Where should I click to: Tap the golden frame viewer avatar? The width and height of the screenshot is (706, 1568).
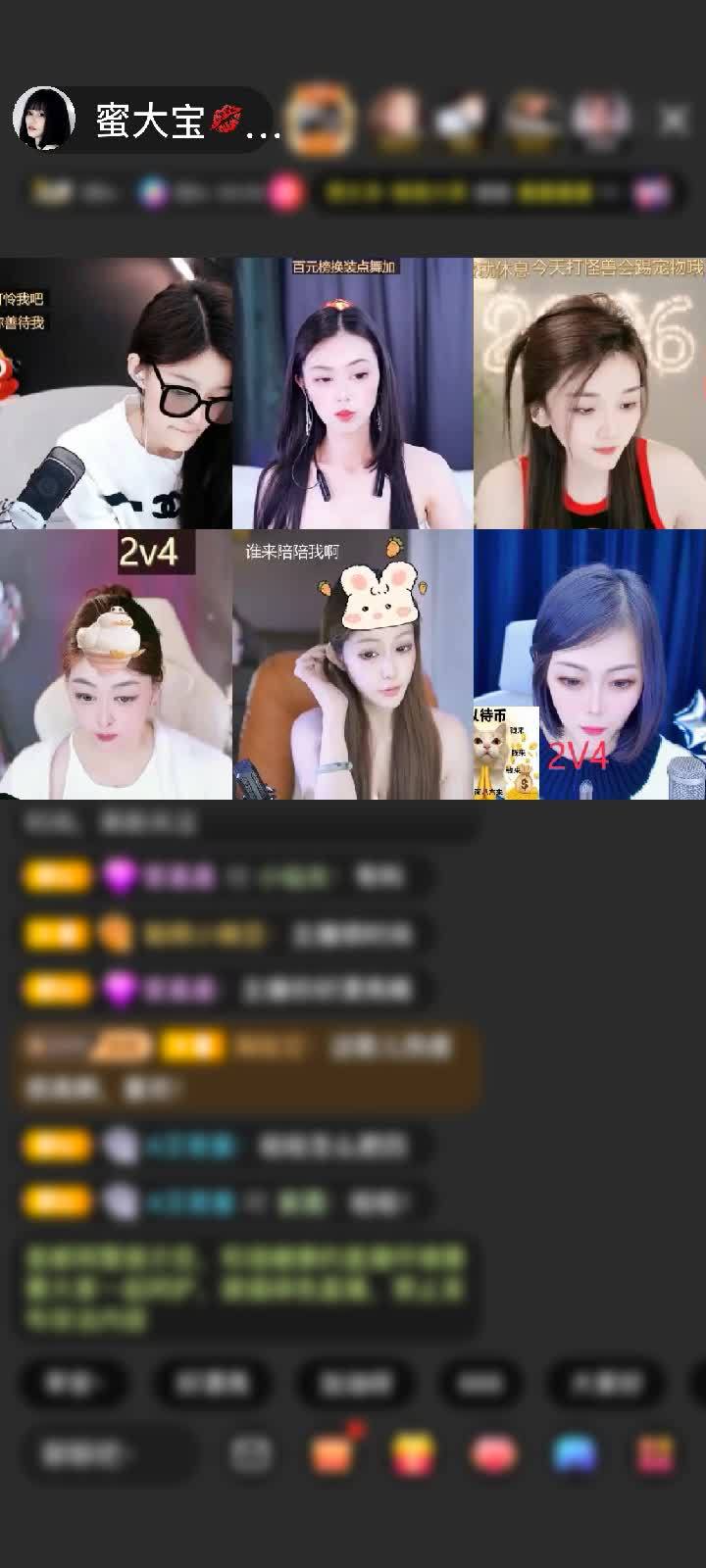[319, 116]
